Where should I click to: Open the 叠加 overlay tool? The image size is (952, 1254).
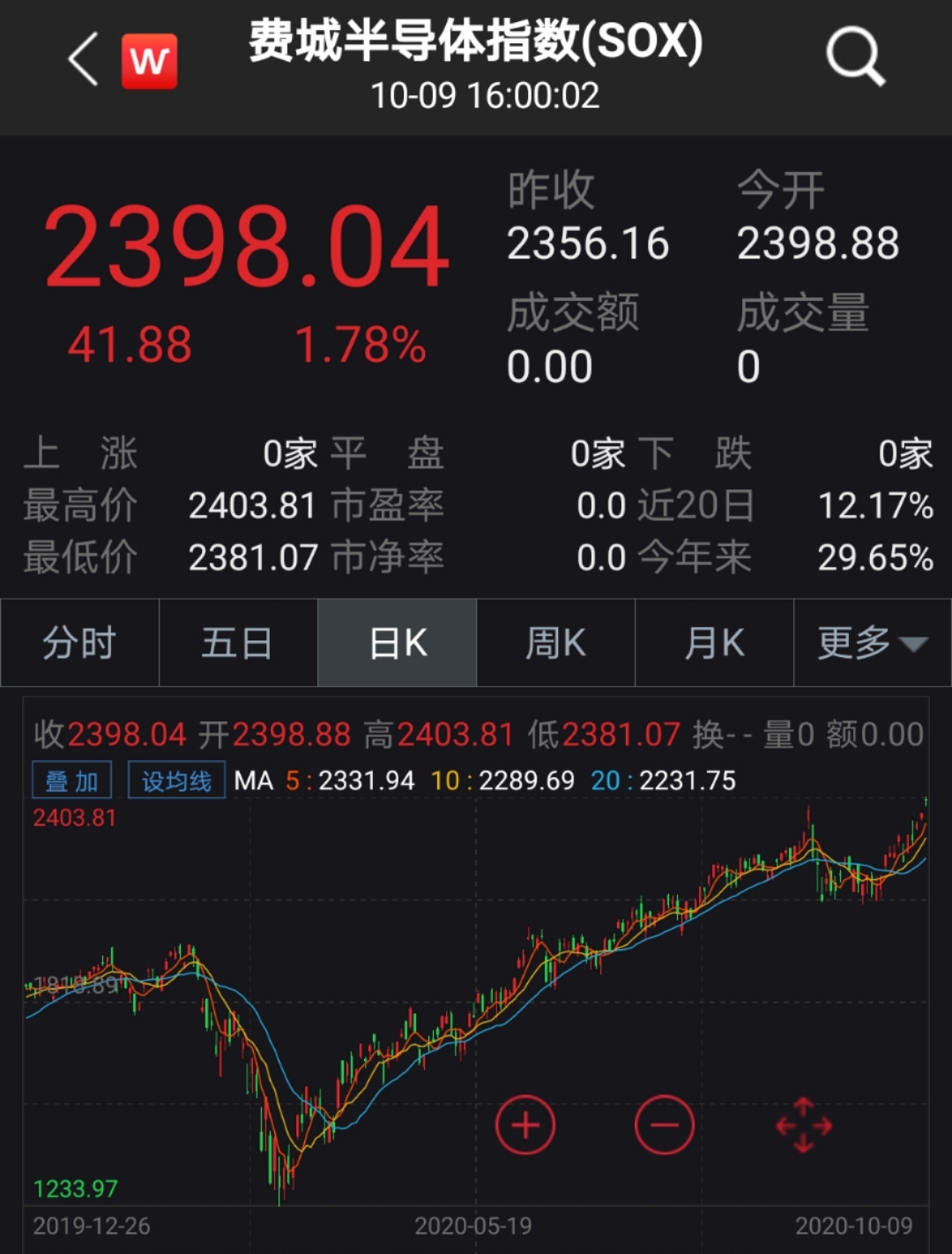71,780
